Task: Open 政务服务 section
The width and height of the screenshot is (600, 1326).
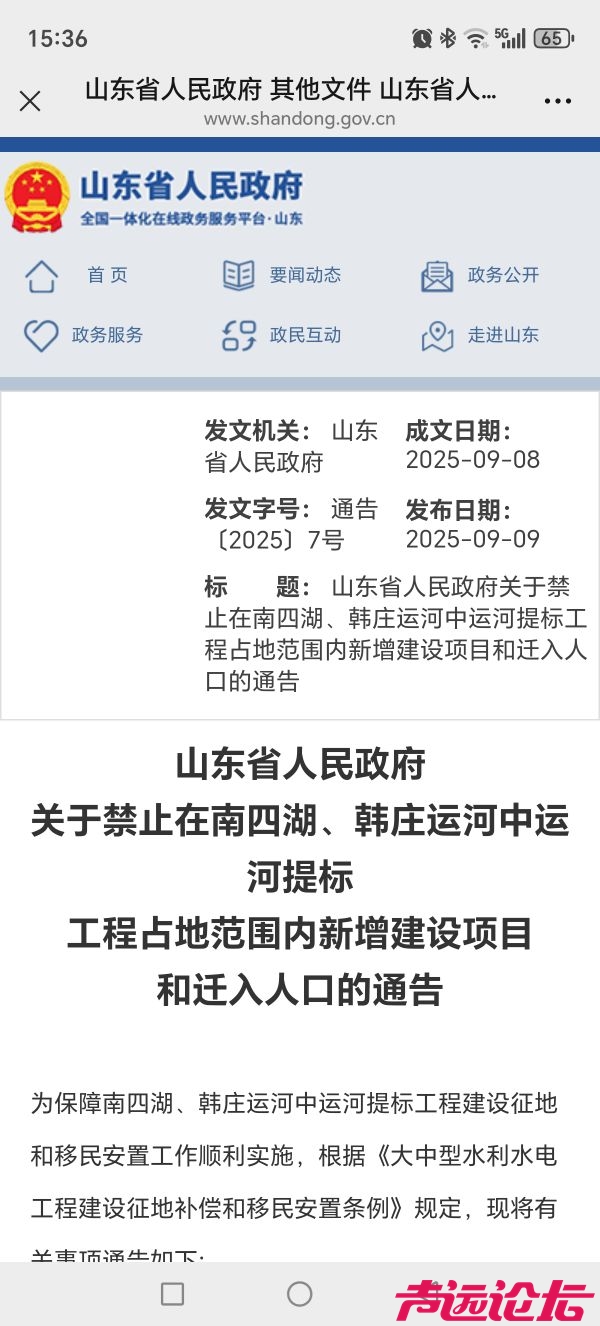Action: click(x=83, y=335)
